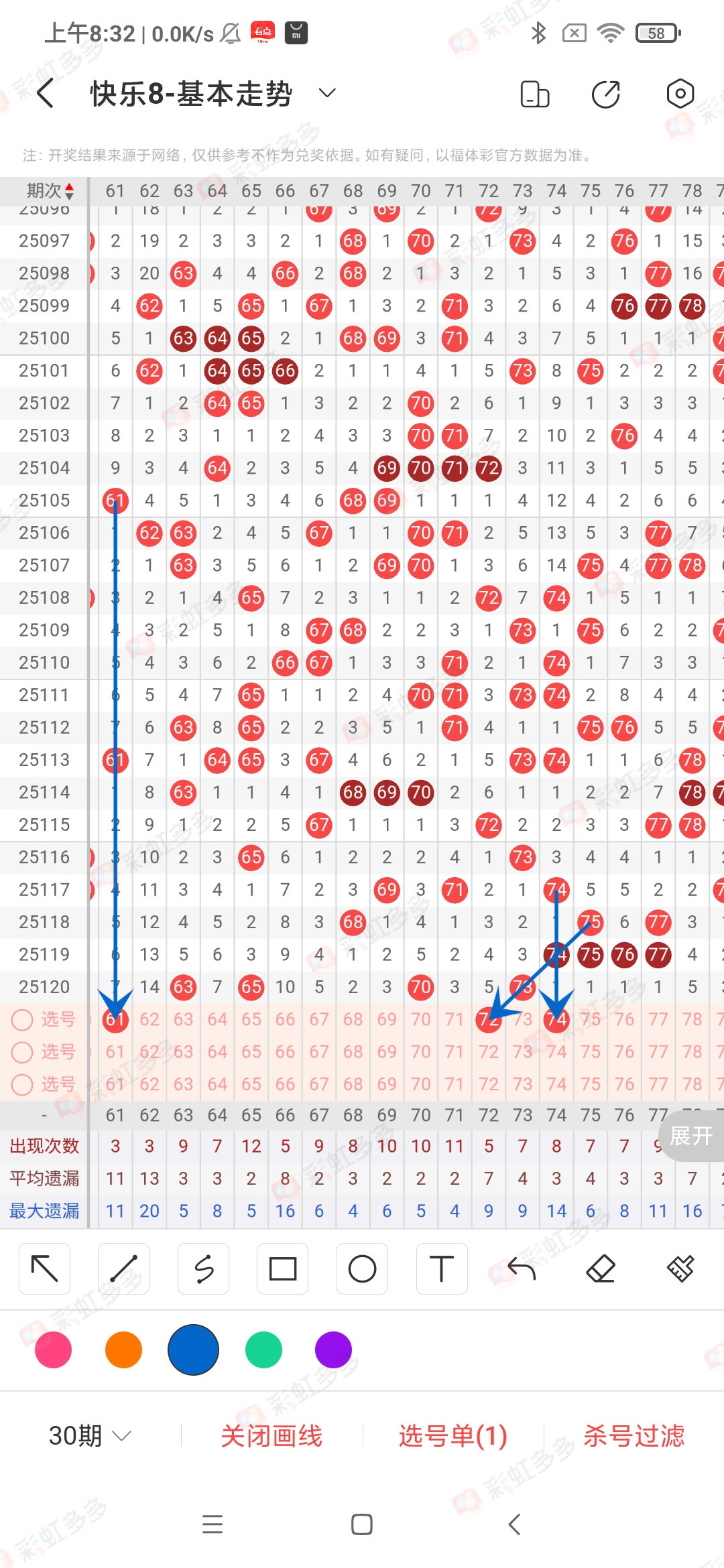Expand the statistics with 展开
724x1568 pixels.
tap(691, 1136)
